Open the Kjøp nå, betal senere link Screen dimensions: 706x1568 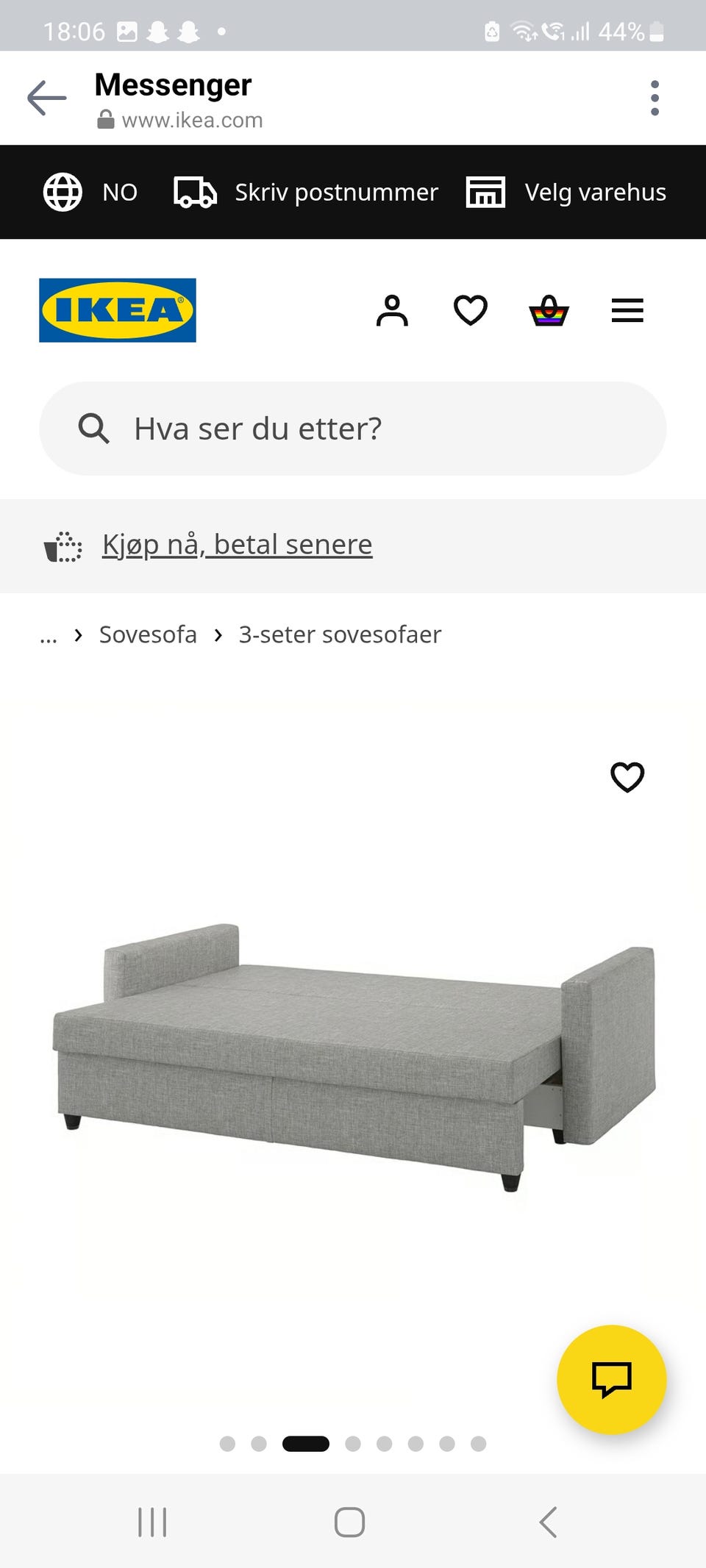[237, 545]
